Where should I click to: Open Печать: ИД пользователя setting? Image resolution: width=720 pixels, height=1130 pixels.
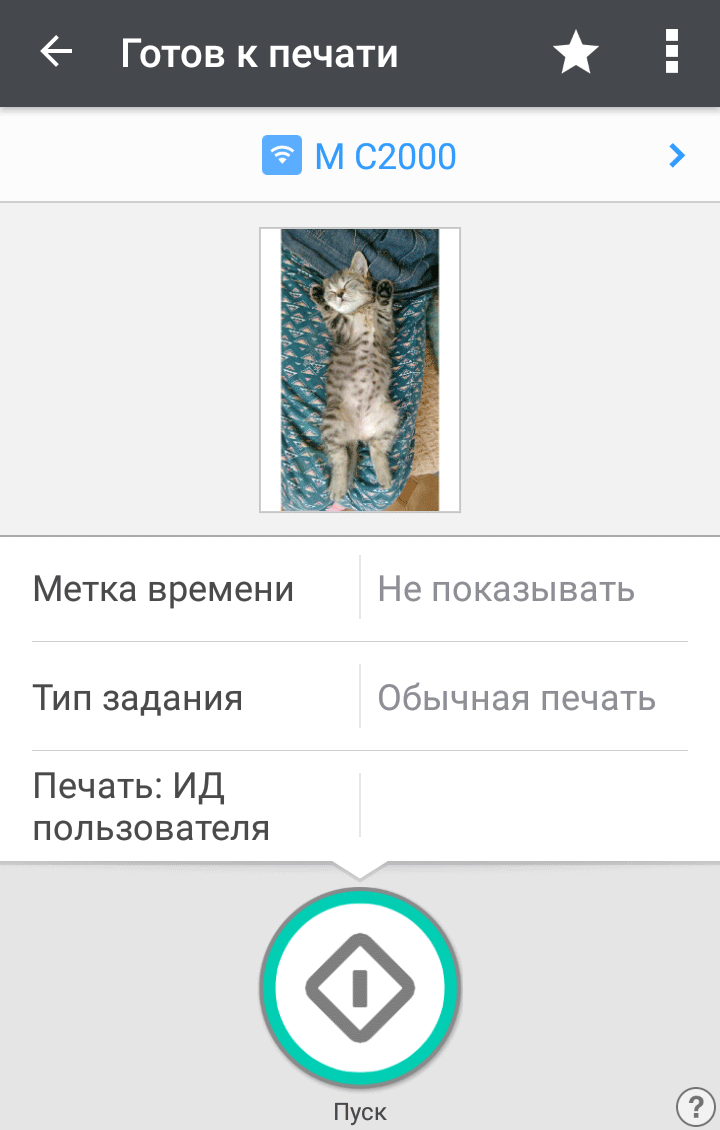point(360,805)
